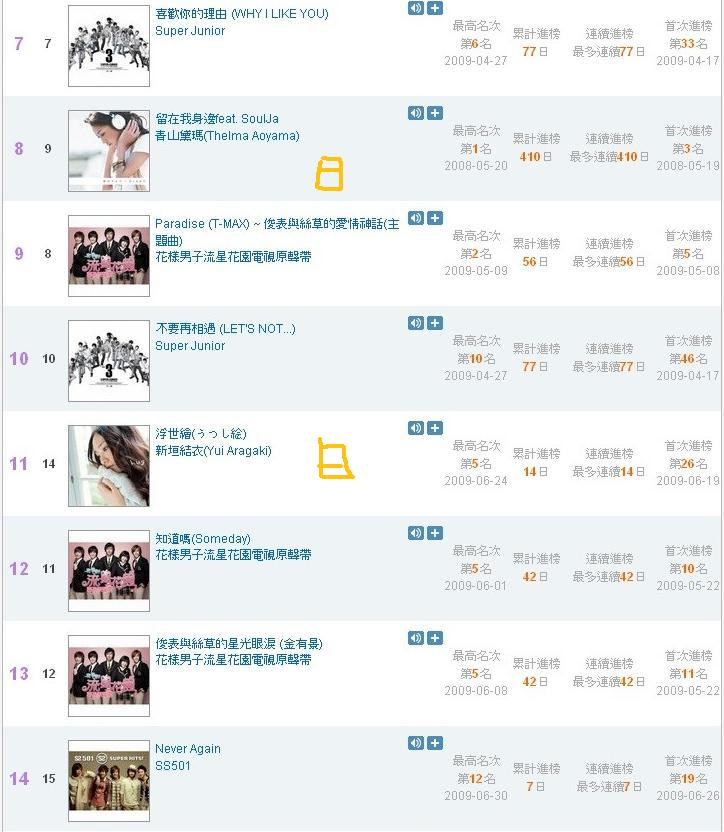Add 不要再相遇 (LET'S NOT...) with the plus icon
This screenshot has height=832, width=724.
click(435, 323)
